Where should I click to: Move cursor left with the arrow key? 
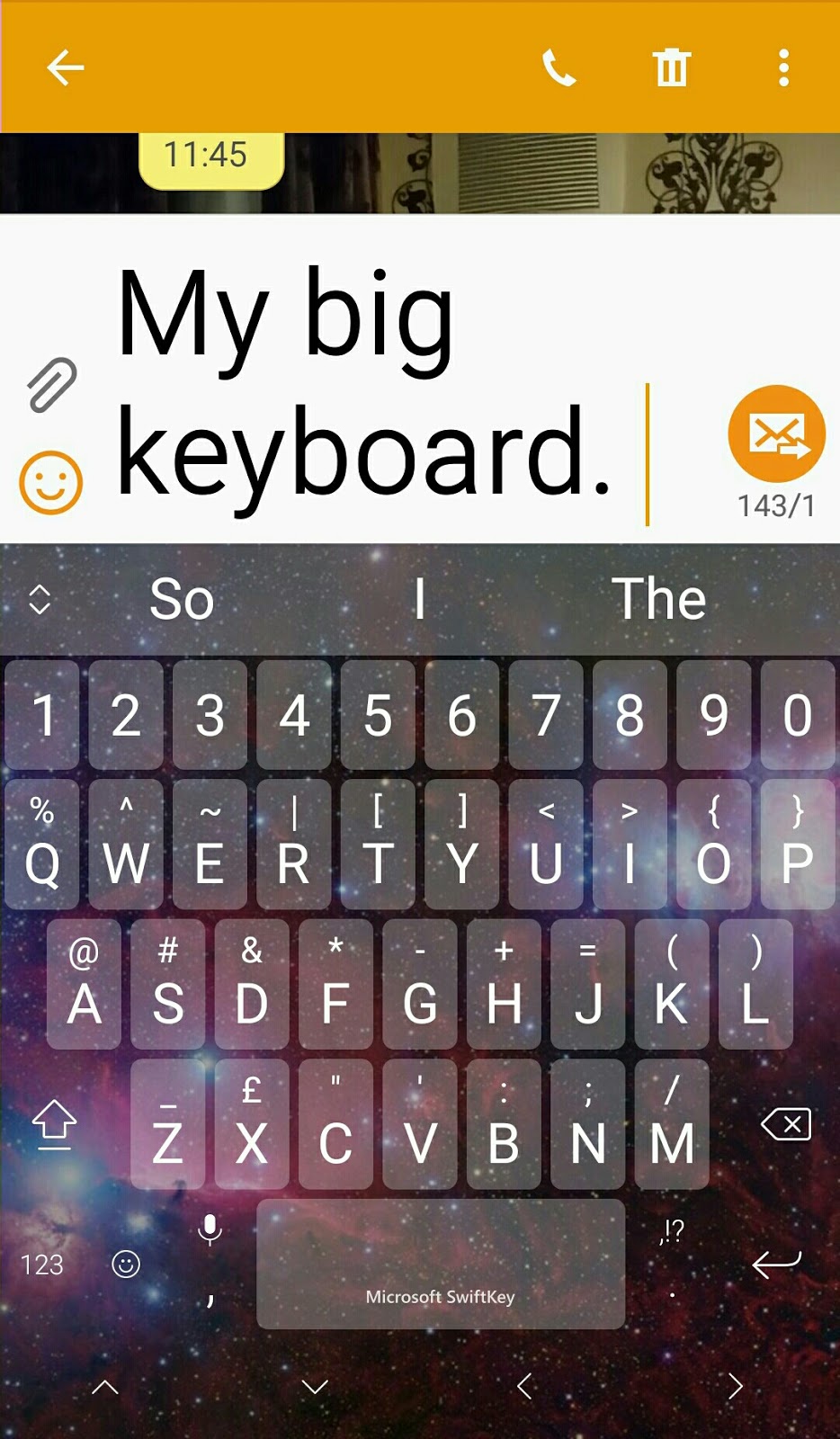click(x=525, y=1386)
